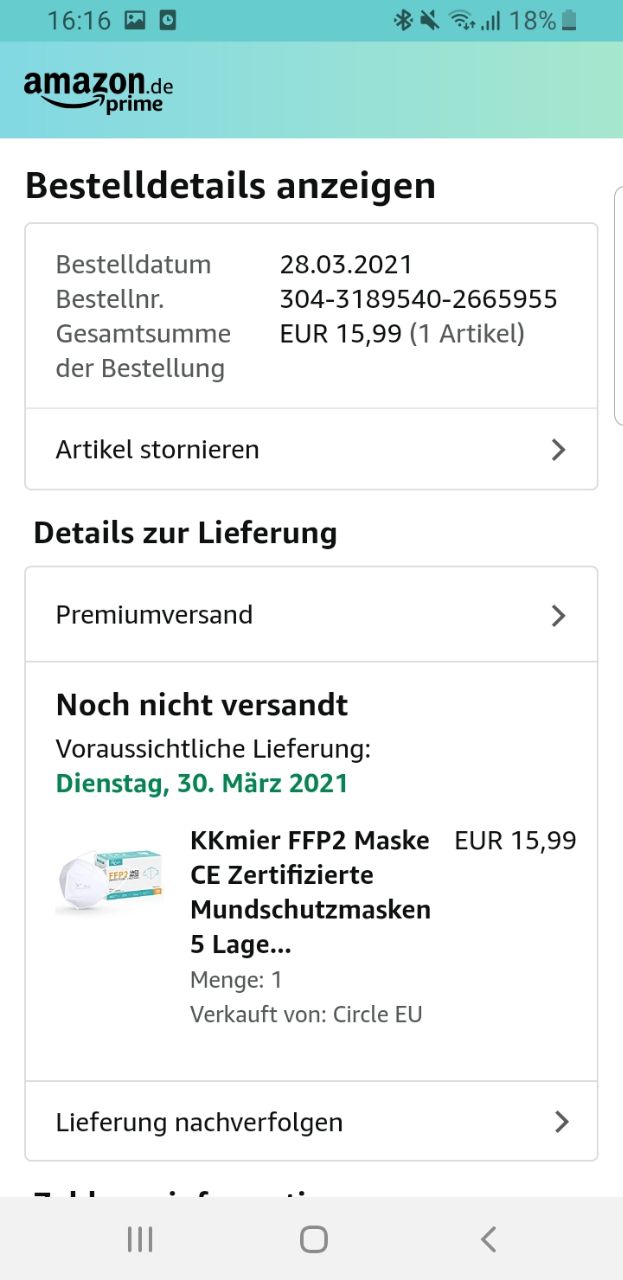Open the Premiumversand details row

(311, 614)
